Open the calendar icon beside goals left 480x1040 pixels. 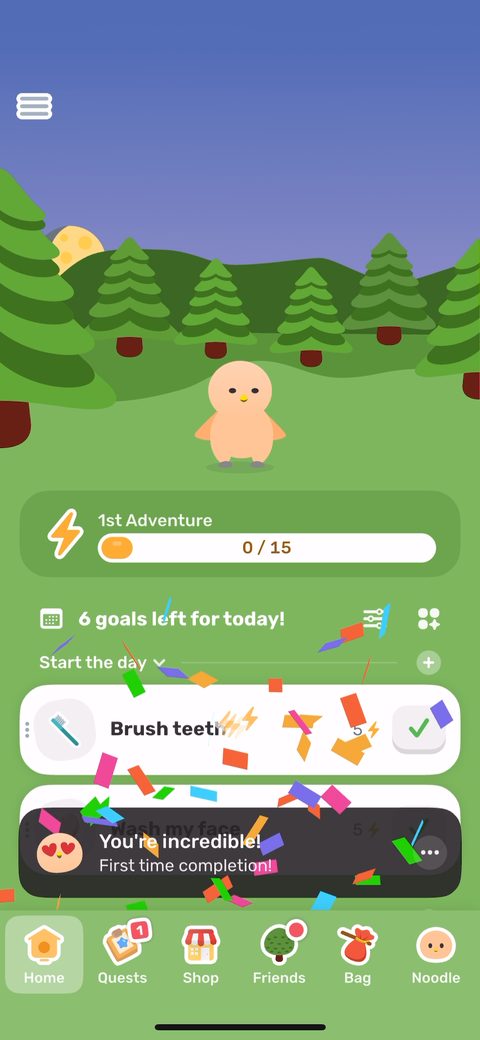coord(51,619)
